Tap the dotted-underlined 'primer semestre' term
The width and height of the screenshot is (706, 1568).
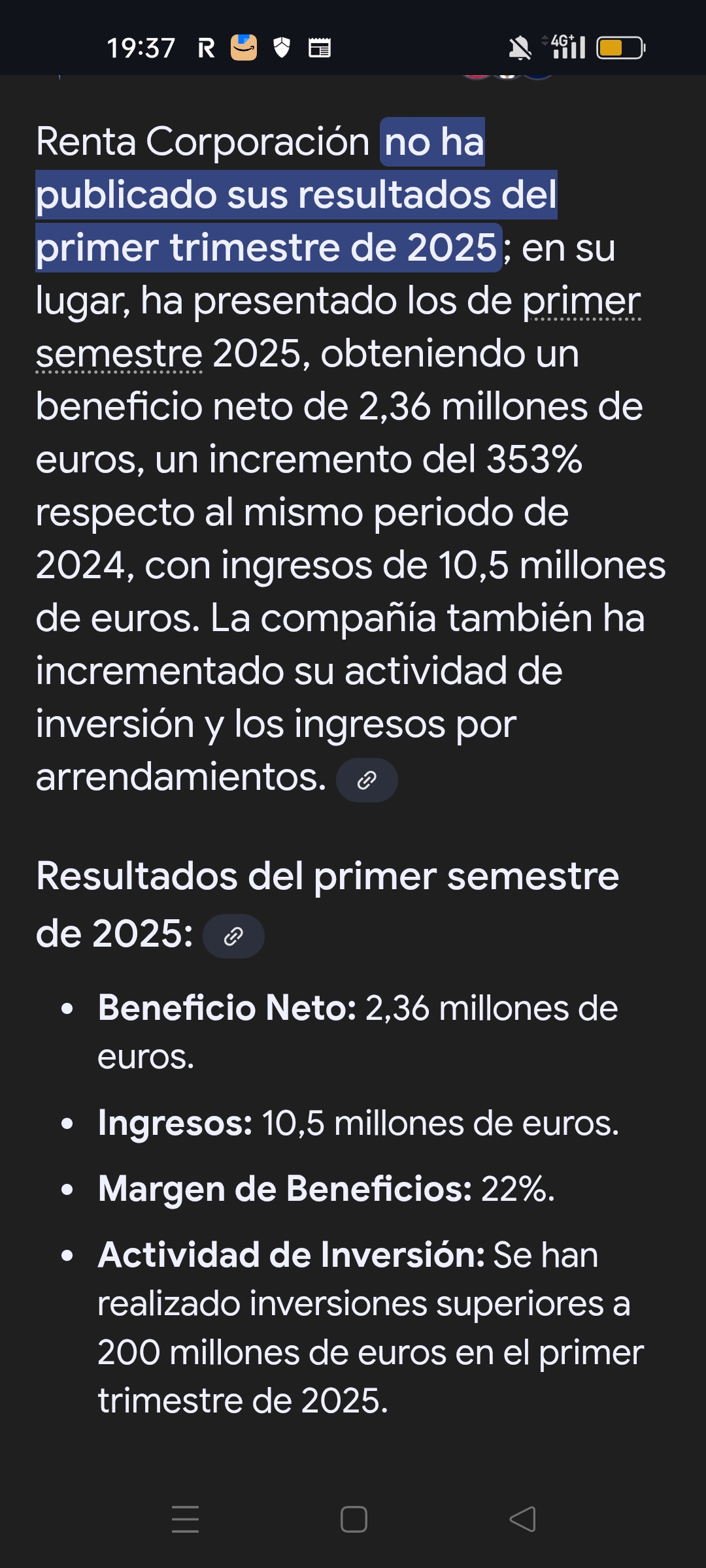(581, 301)
